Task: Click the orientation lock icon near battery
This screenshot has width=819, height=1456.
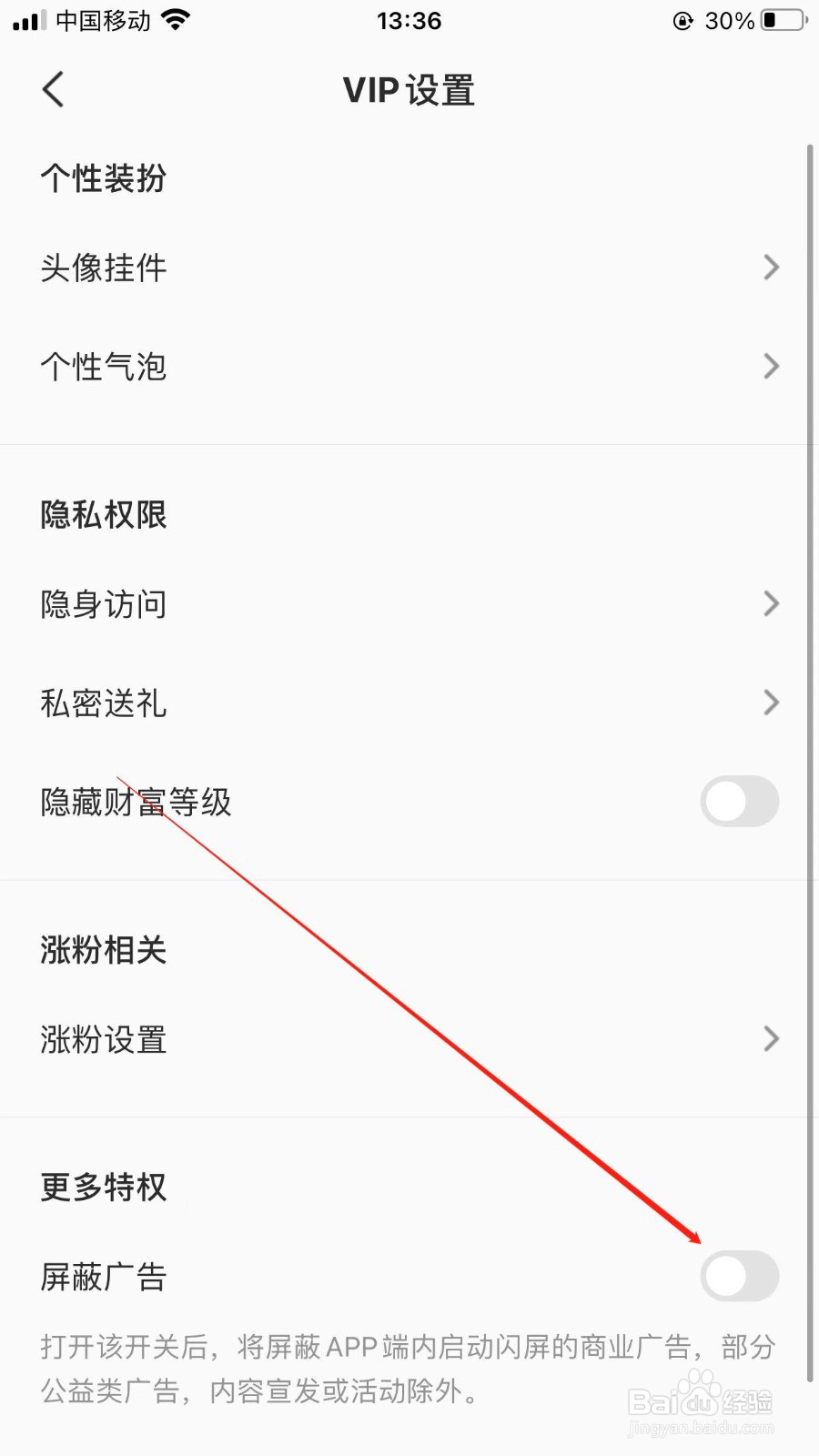Action: (682, 21)
